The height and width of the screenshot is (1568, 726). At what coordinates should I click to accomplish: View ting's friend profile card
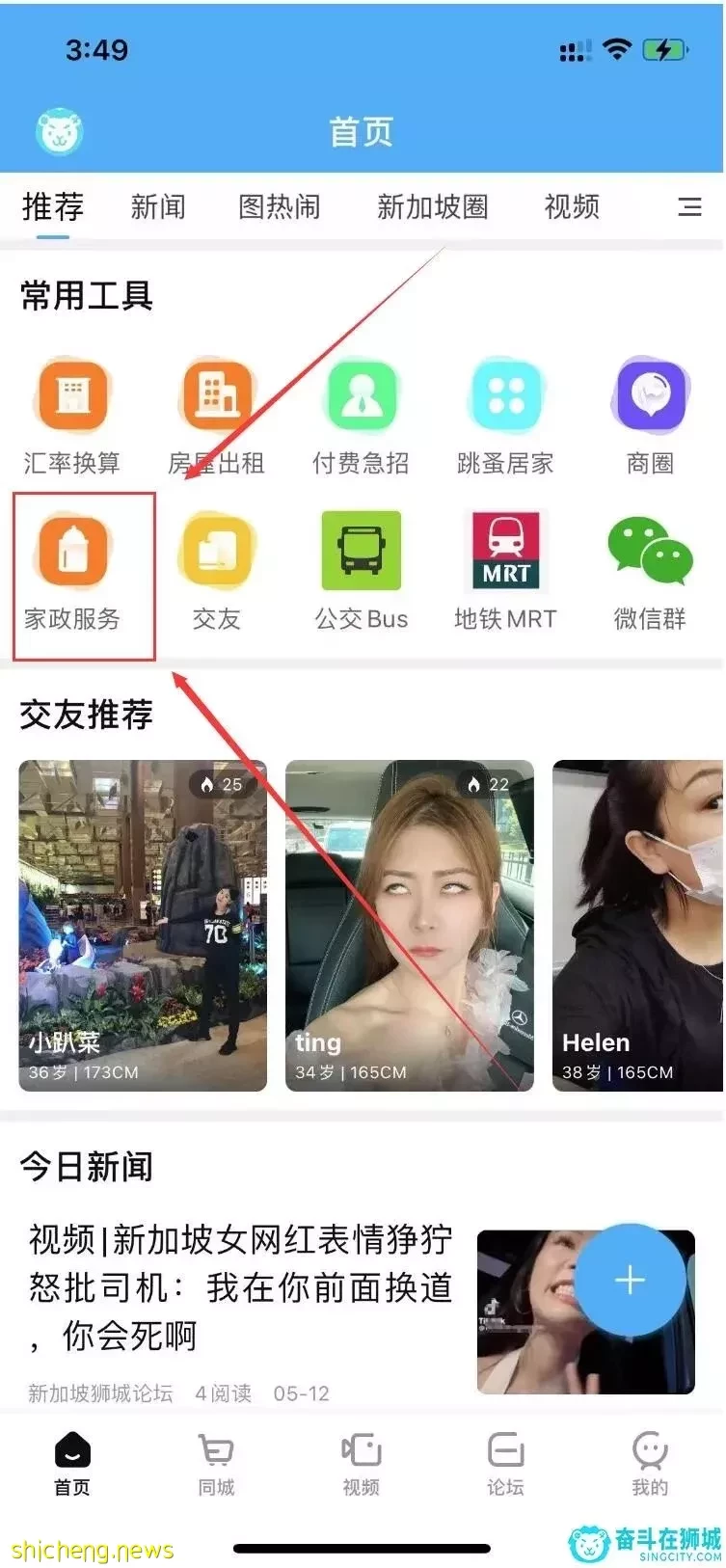click(x=409, y=926)
